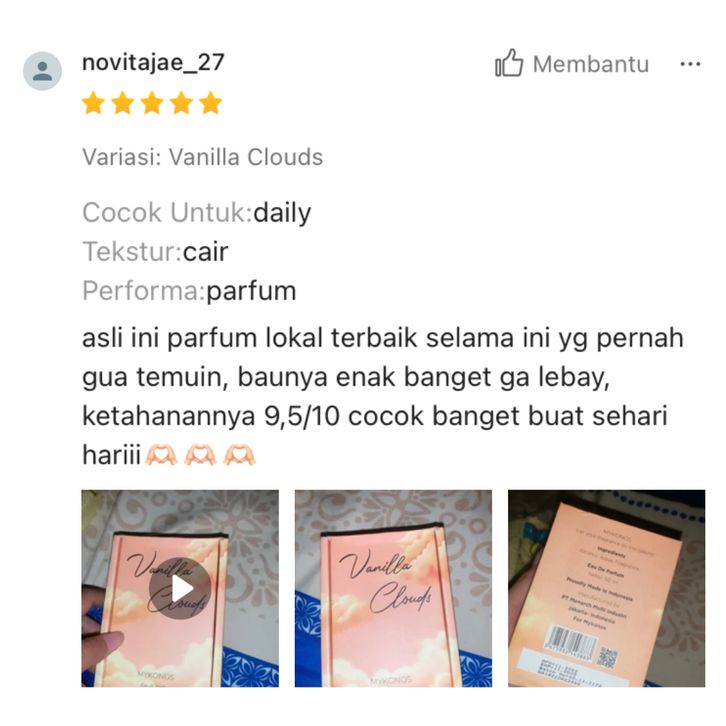Screen dimensions: 726x726
Task: Play the review video of Vanilla Clouds
Action: (x=180, y=588)
